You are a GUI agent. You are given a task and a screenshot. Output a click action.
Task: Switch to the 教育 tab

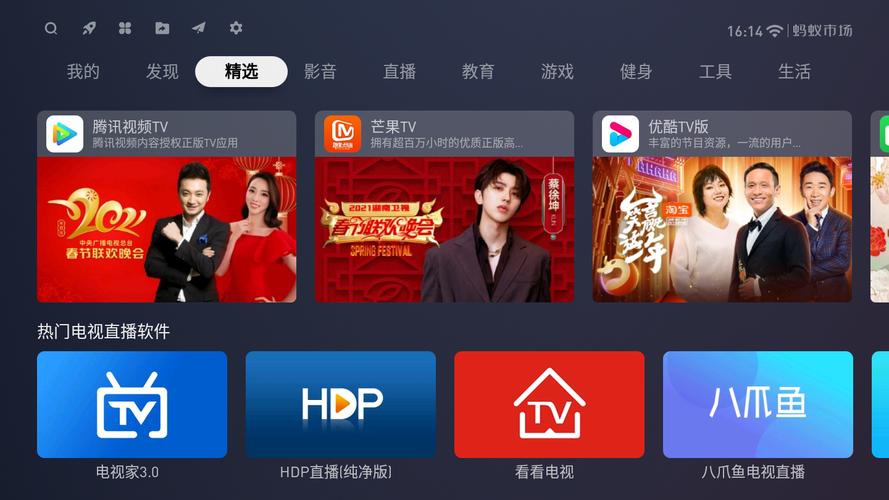point(478,72)
